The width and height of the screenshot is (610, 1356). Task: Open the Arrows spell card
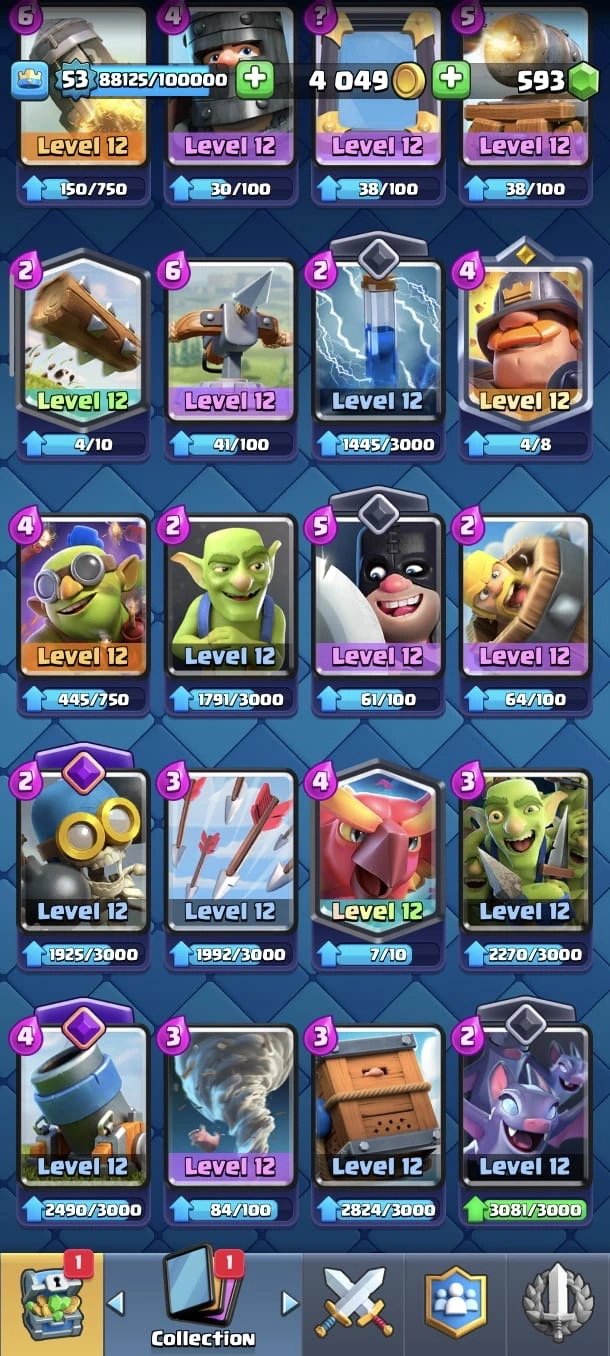[230, 855]
